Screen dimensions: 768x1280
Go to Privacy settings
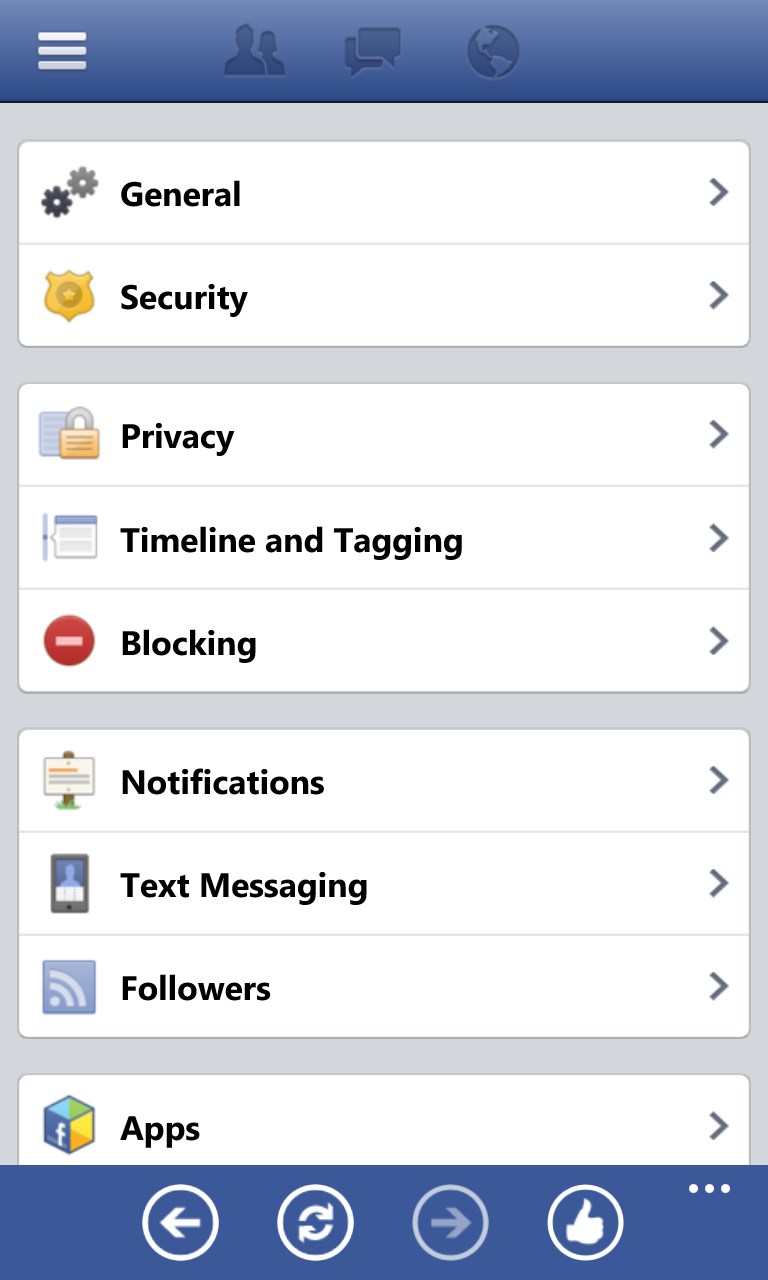[x=384, y=436]
